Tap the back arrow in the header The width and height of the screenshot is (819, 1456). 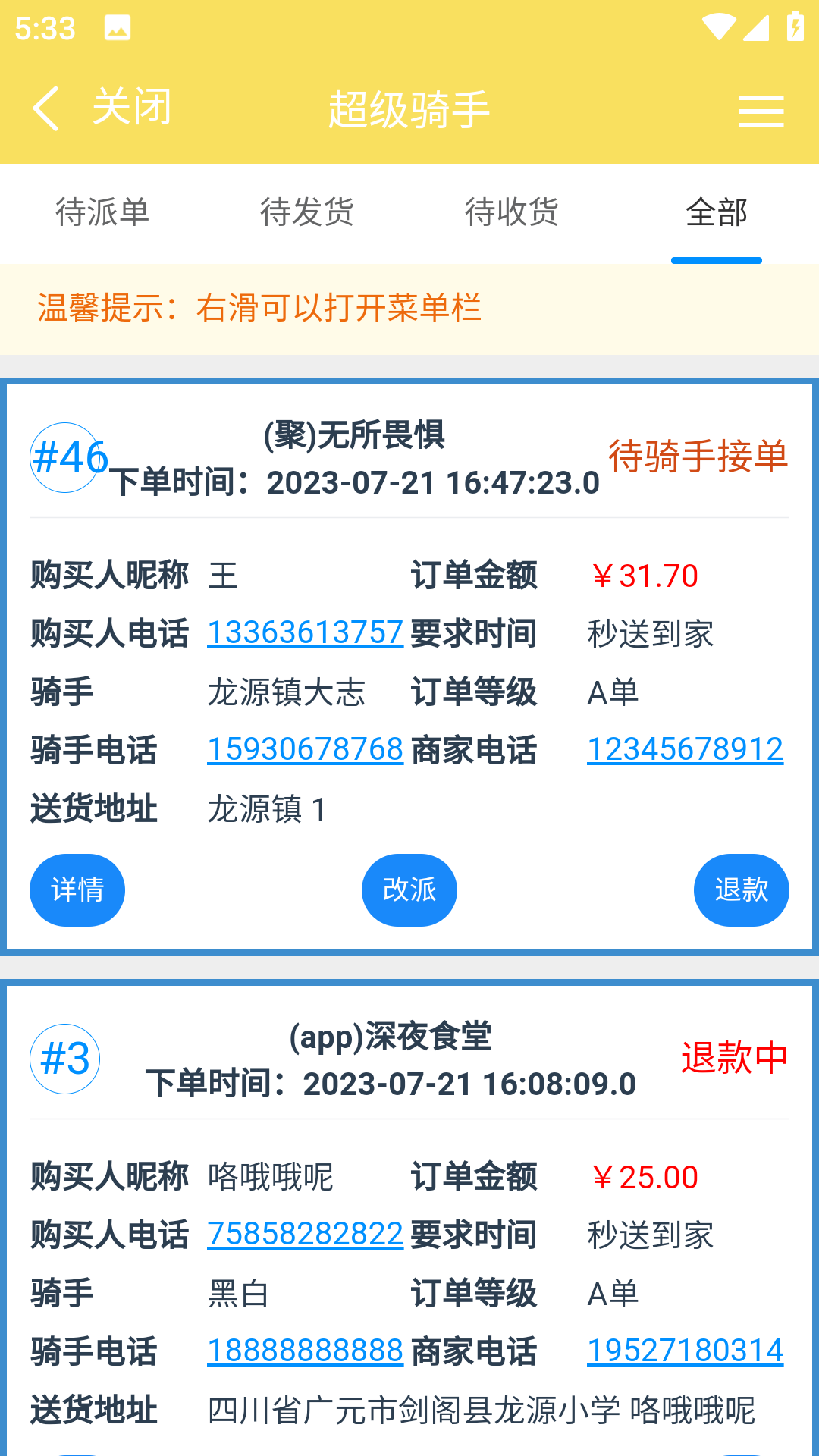(45, 108)
